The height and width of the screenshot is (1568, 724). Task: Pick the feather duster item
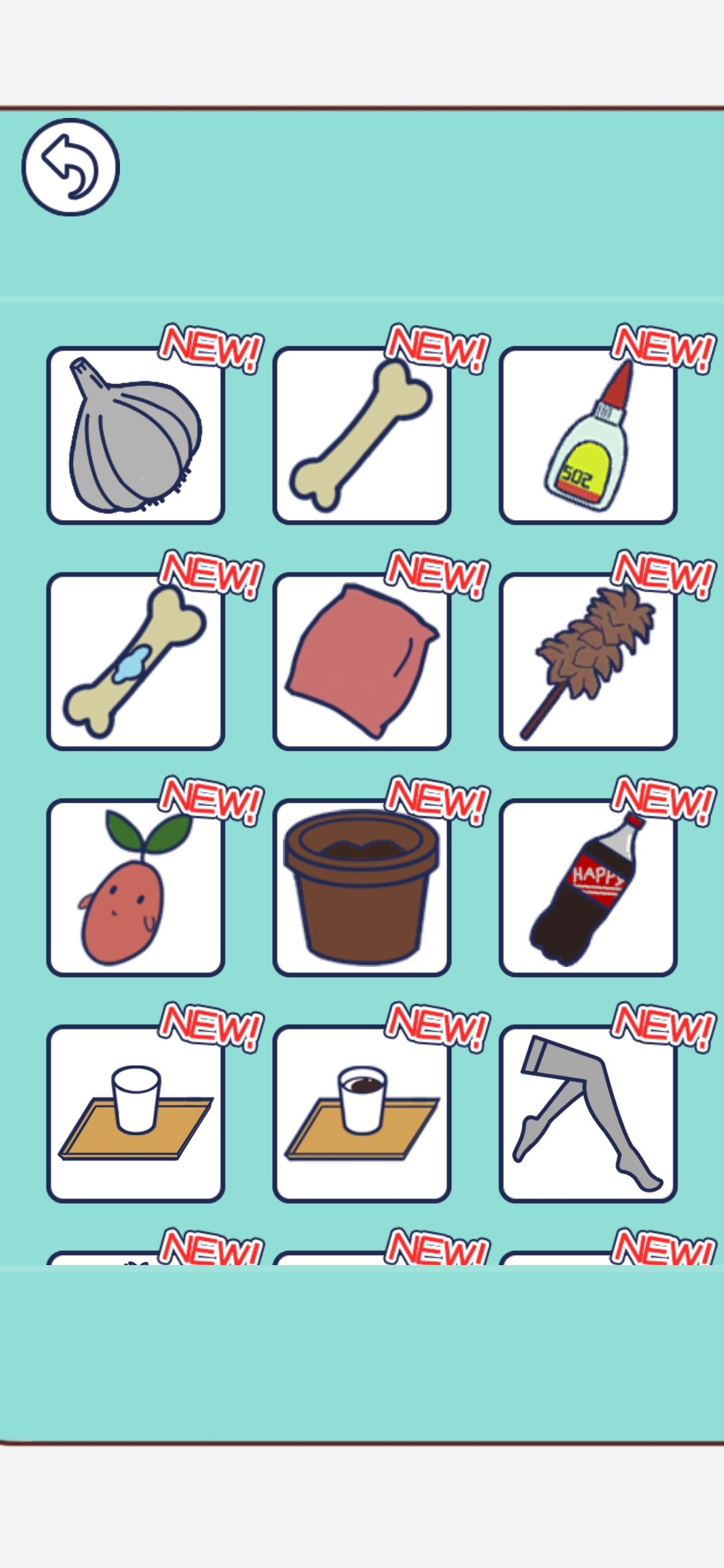[588, 661]
